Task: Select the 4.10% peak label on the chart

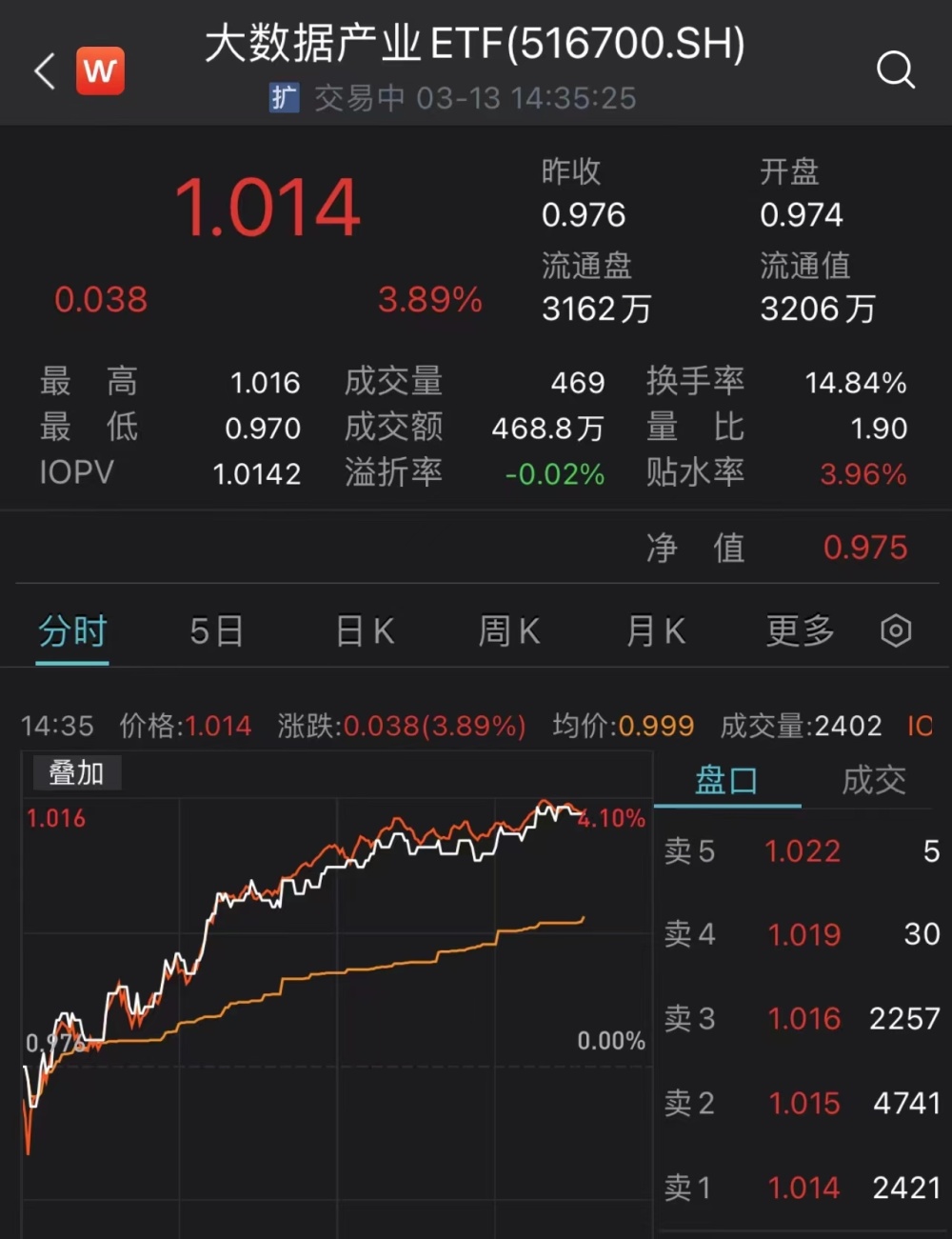Action: (x=613, y=816)
